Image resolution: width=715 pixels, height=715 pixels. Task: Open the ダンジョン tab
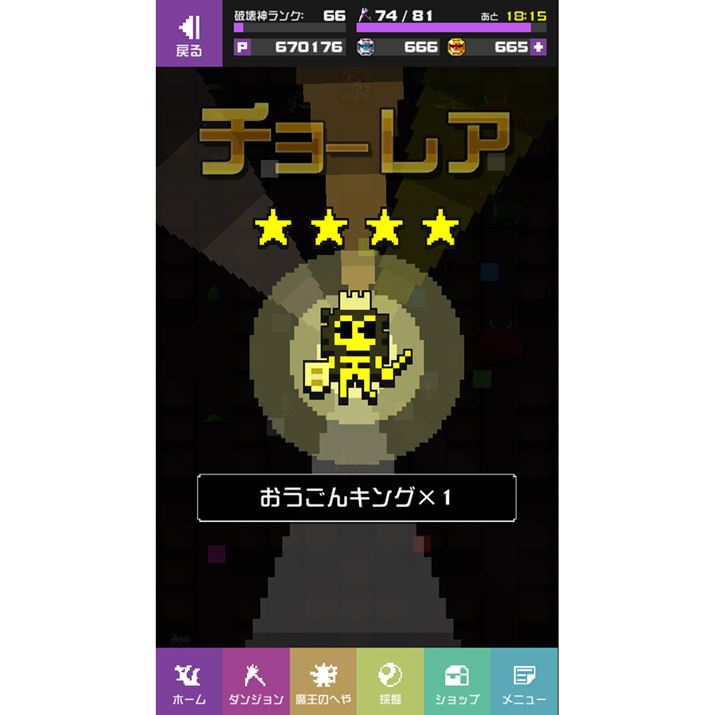[256, 681]
